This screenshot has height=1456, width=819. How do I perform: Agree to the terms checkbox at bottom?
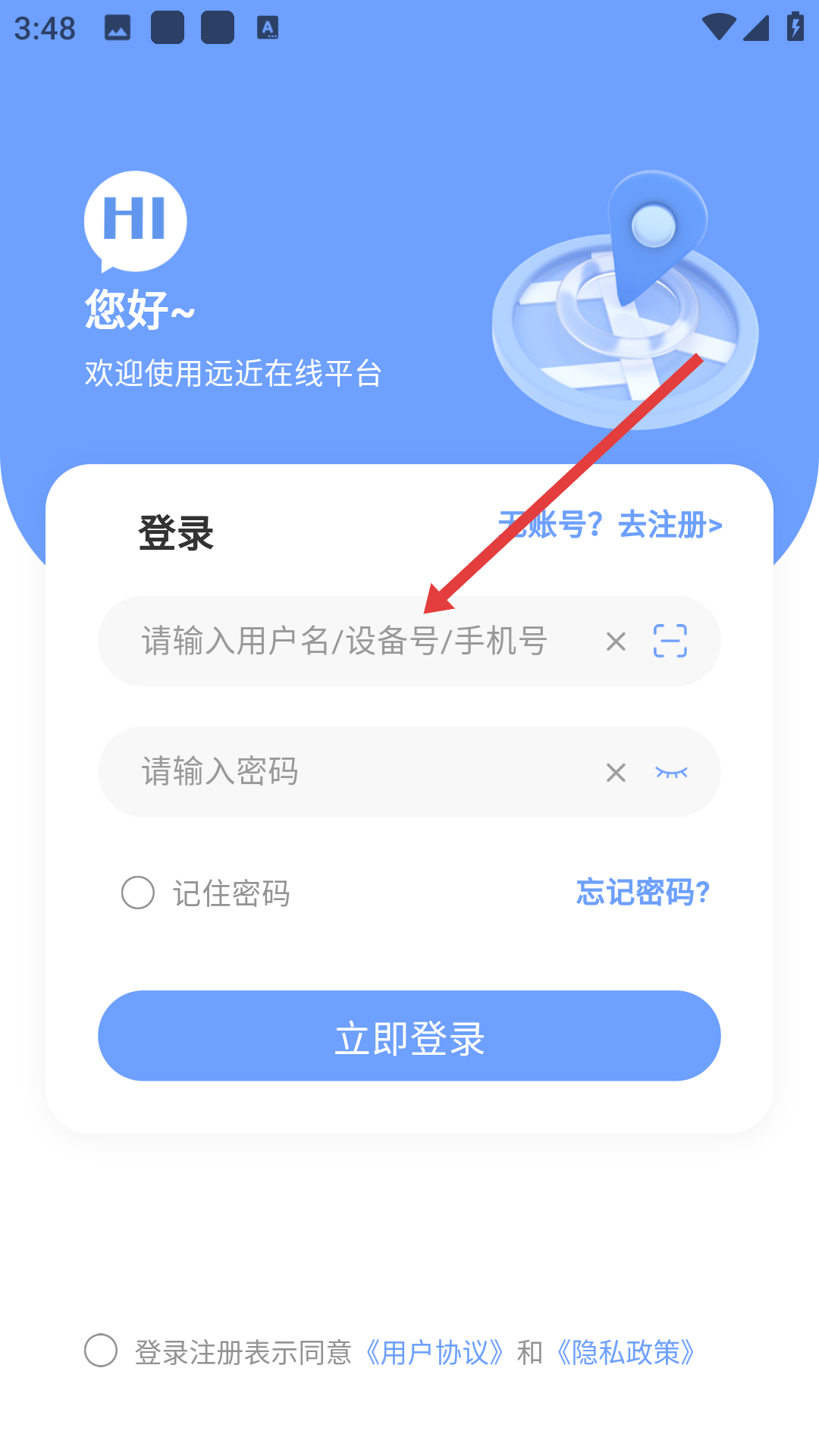coord(101,1351)
